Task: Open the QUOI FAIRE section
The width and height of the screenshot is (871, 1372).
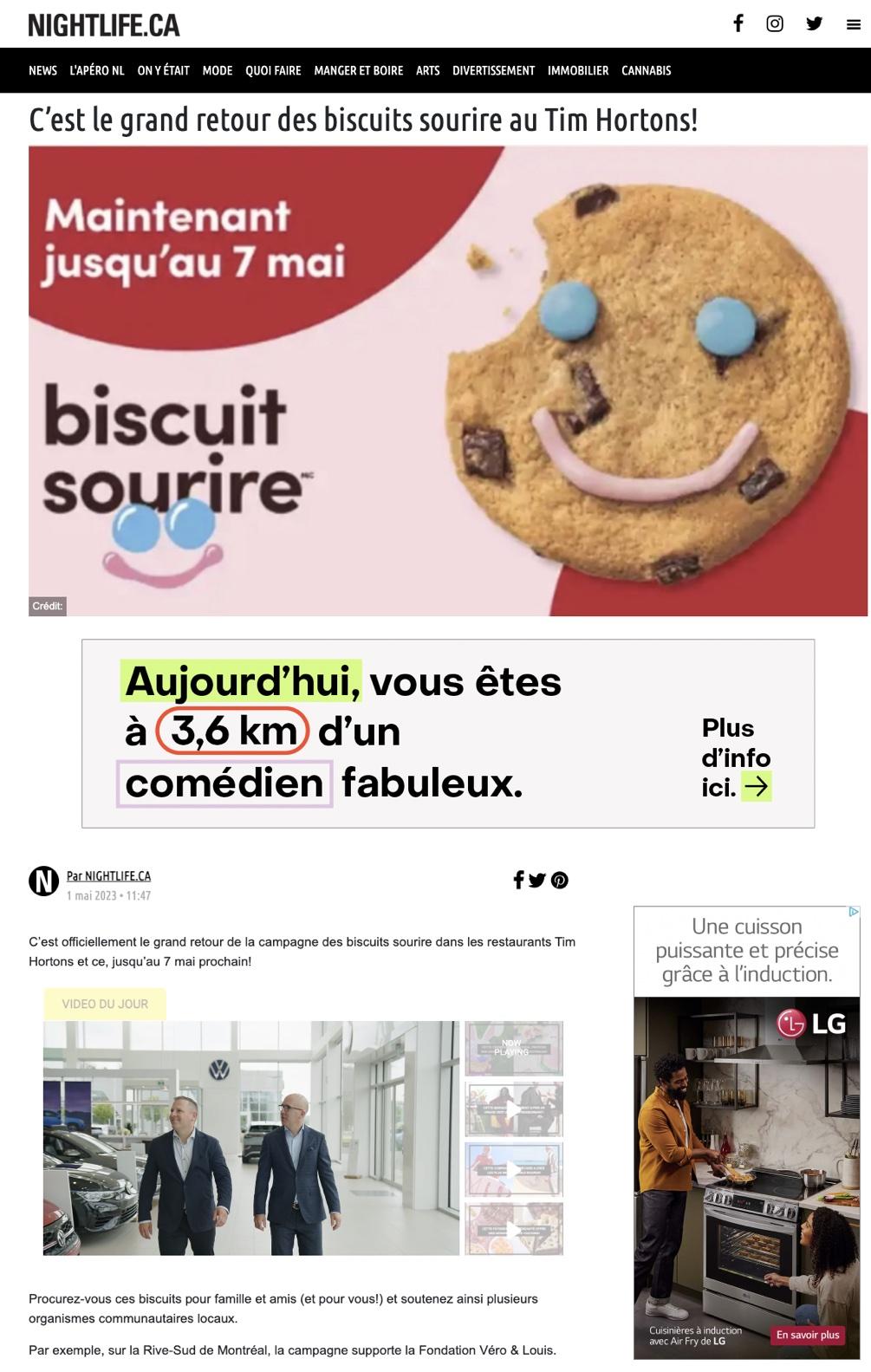Action: pyautogui.click(x=273, y=70)
